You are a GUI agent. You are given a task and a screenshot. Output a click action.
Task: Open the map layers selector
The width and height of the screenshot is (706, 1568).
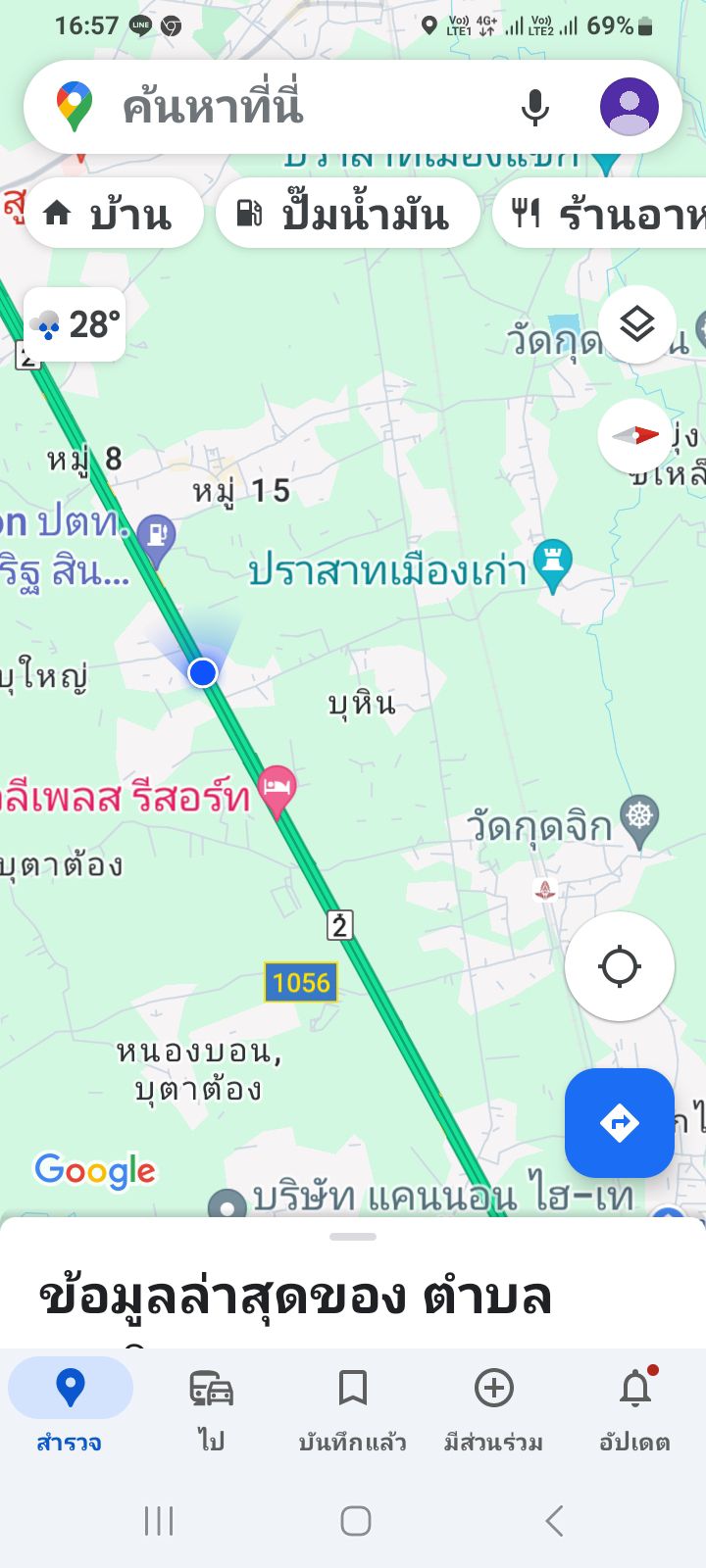637,324
